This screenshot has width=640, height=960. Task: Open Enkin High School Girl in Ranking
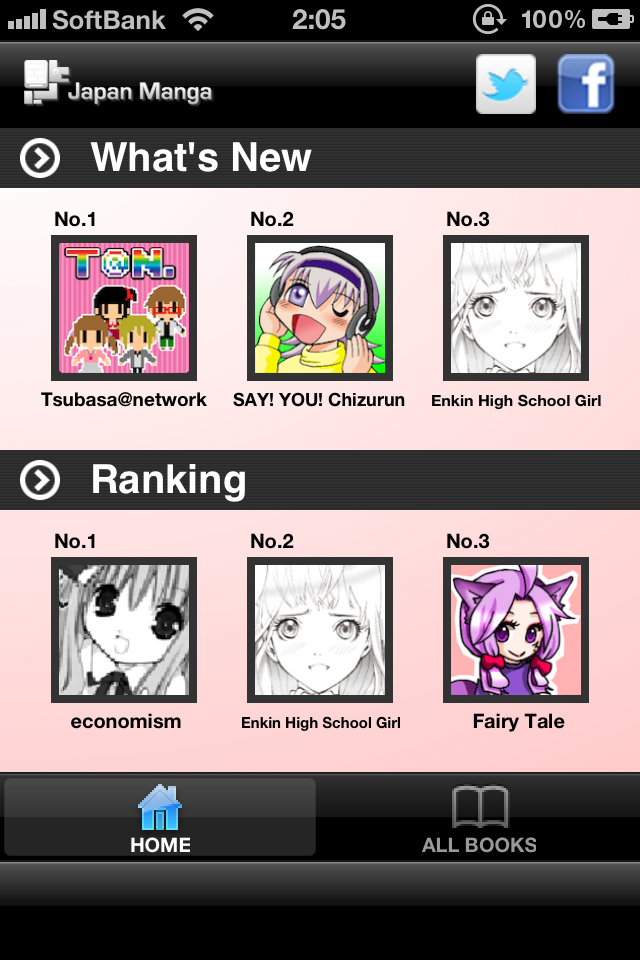pos(320,630)
